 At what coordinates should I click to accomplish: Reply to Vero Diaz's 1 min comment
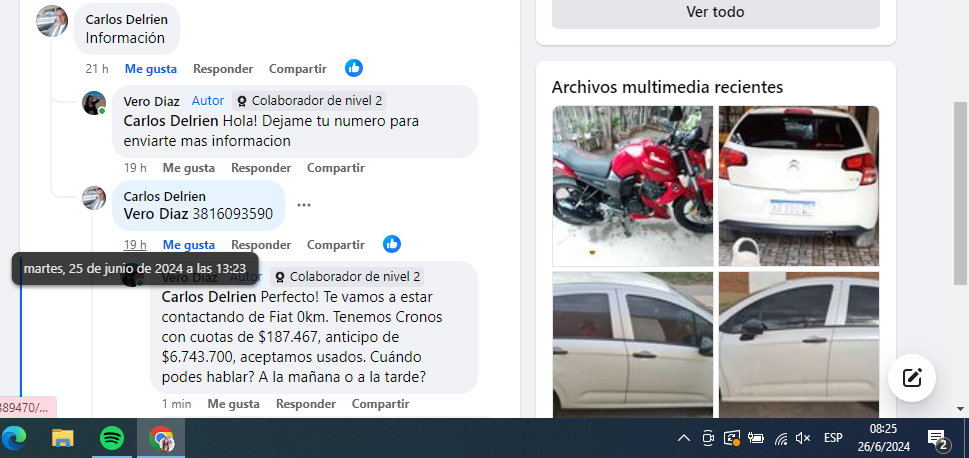(306, 404)
